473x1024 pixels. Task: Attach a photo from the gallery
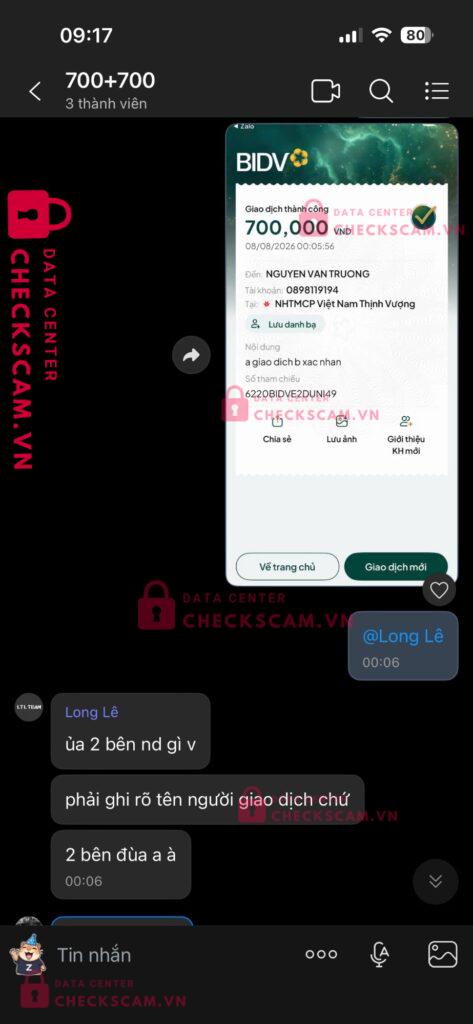click(x=442, y=955)
